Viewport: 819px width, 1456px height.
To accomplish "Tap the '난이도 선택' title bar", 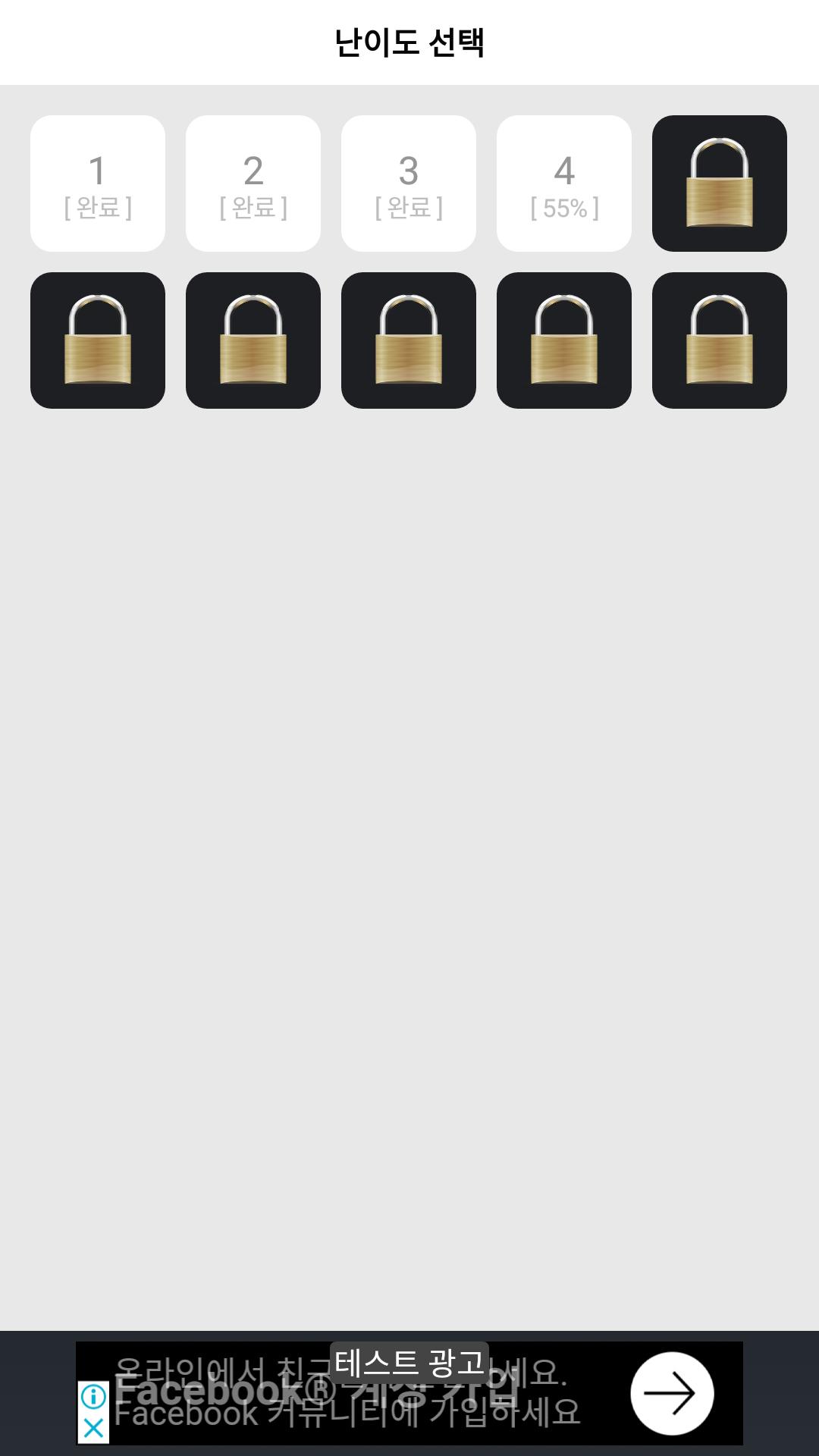I will click(409, 42).
